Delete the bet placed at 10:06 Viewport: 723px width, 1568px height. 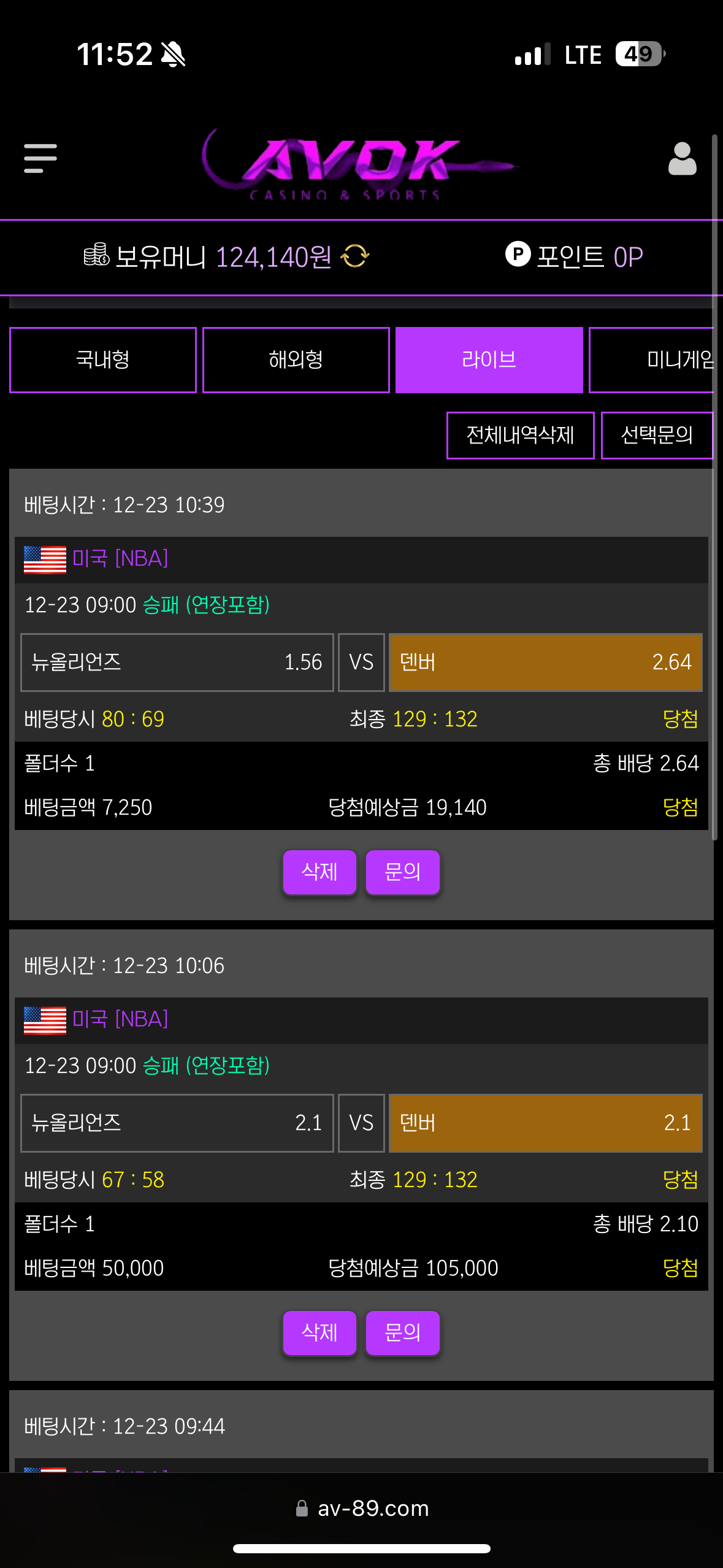[x=319, y=1332]
